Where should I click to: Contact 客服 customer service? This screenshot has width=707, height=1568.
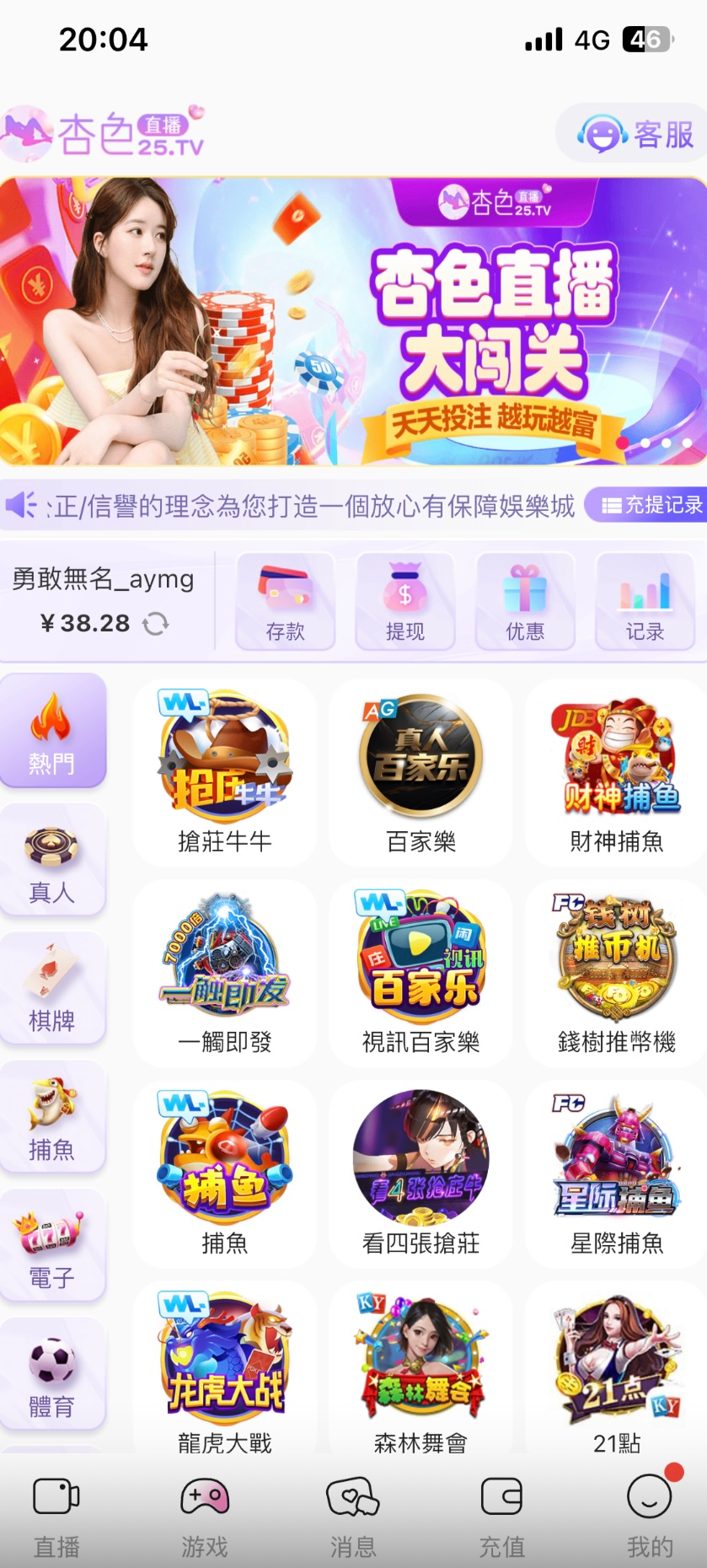(636, 134)
